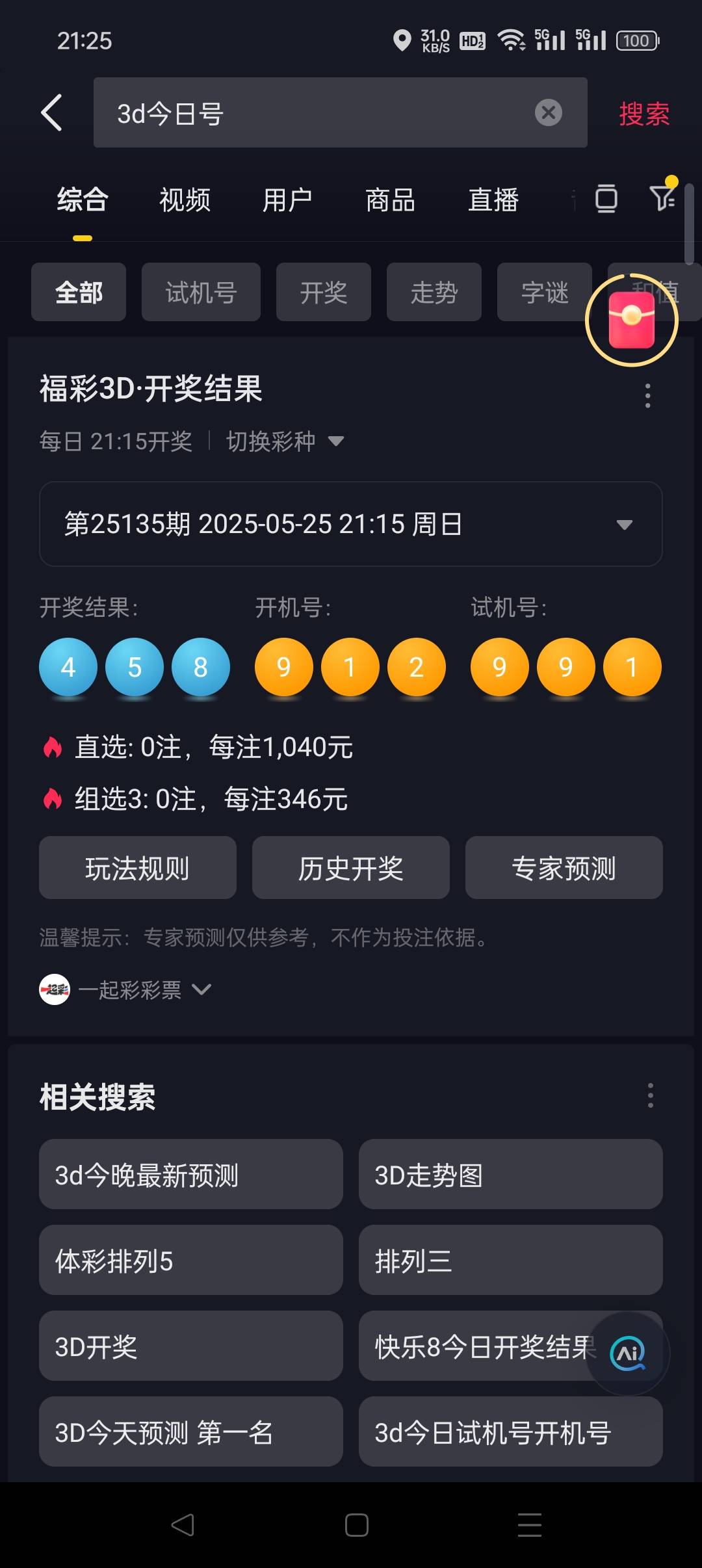
Task: Search related term 3d今晚最新预测
Action: [x=191, y=1174]
